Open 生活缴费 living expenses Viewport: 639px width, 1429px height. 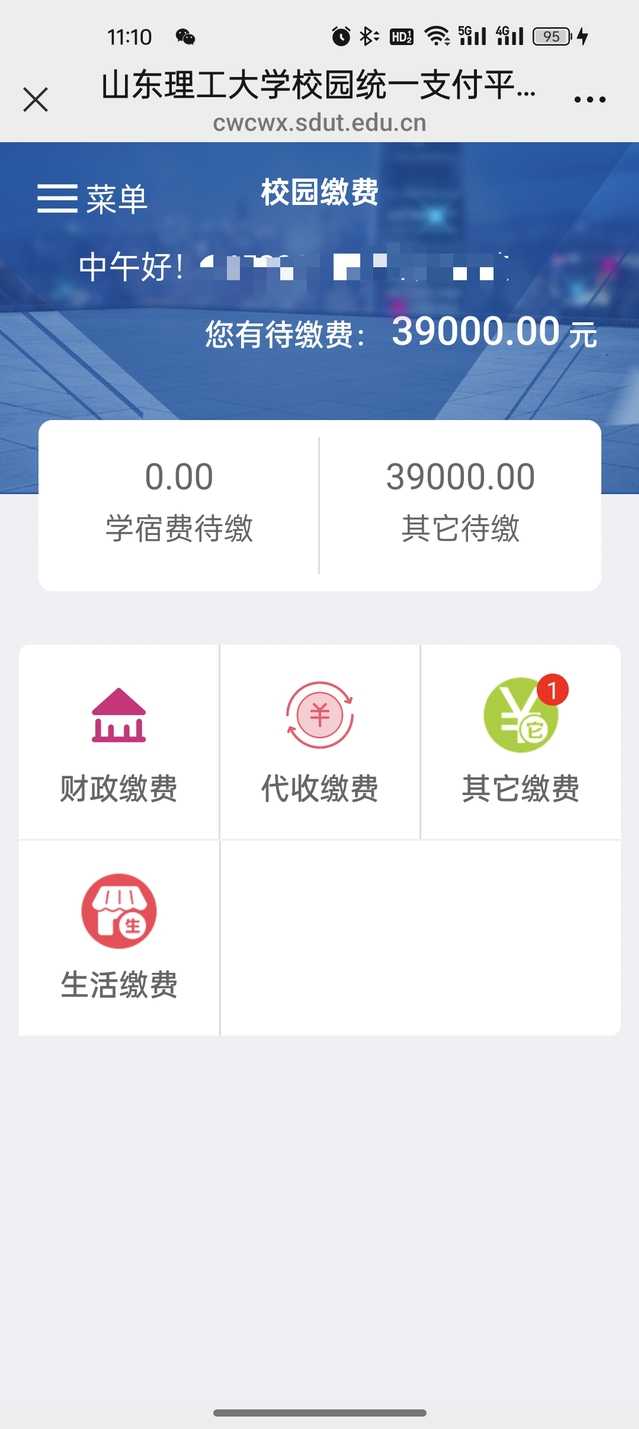tap(119, 938)
